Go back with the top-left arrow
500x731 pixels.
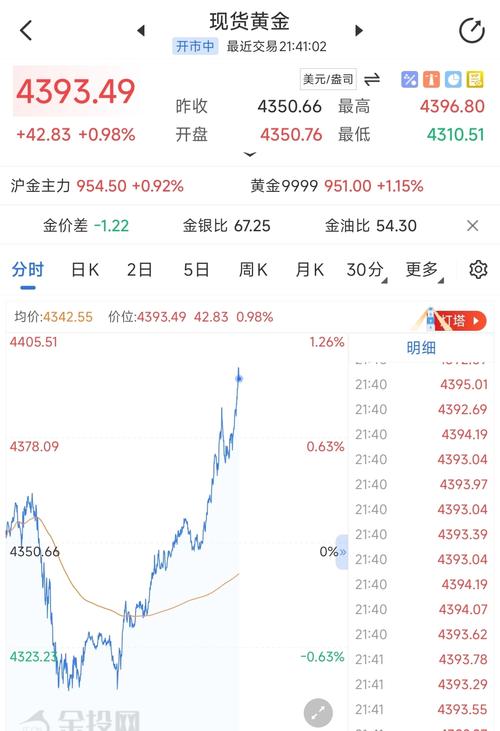coord(26,31)
